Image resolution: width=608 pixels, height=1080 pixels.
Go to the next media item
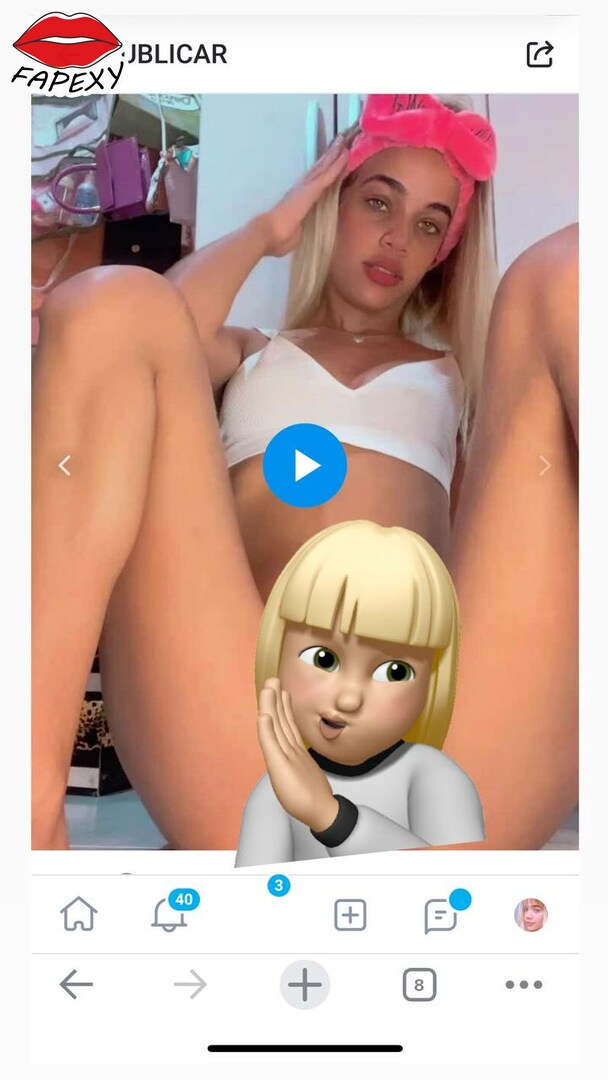click(545, 466)
